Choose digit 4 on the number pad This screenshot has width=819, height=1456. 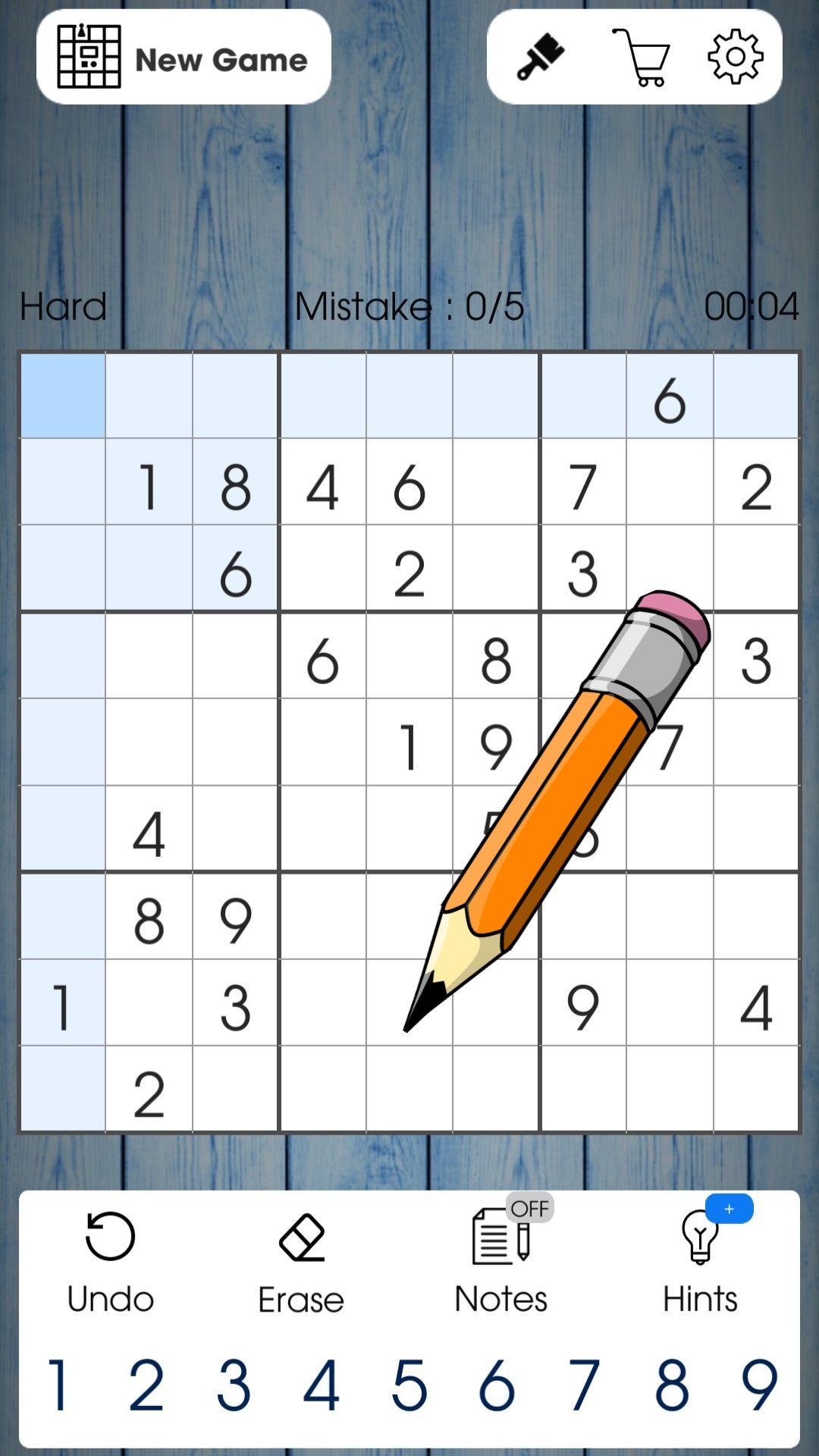pos(322,1385)
